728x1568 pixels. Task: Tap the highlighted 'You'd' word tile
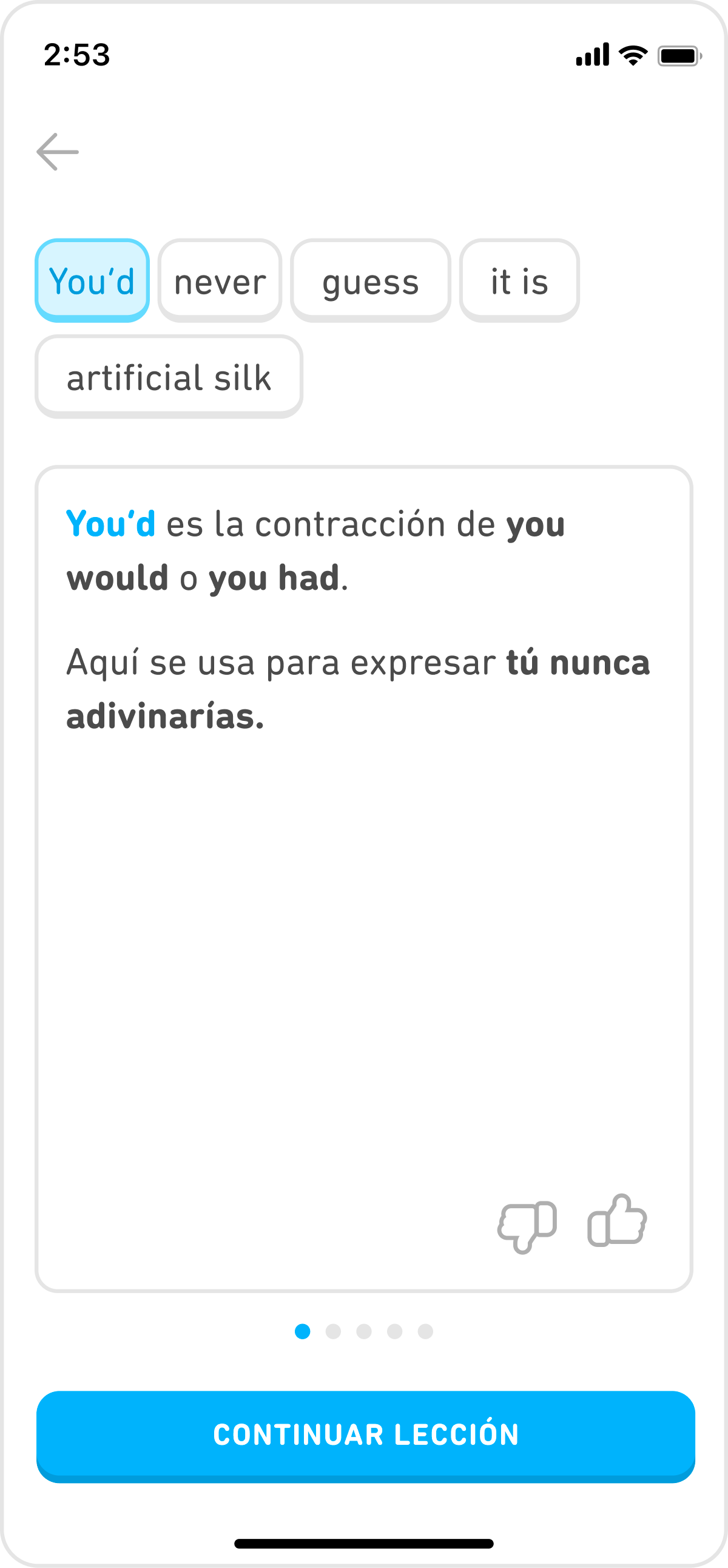[92, 280]
